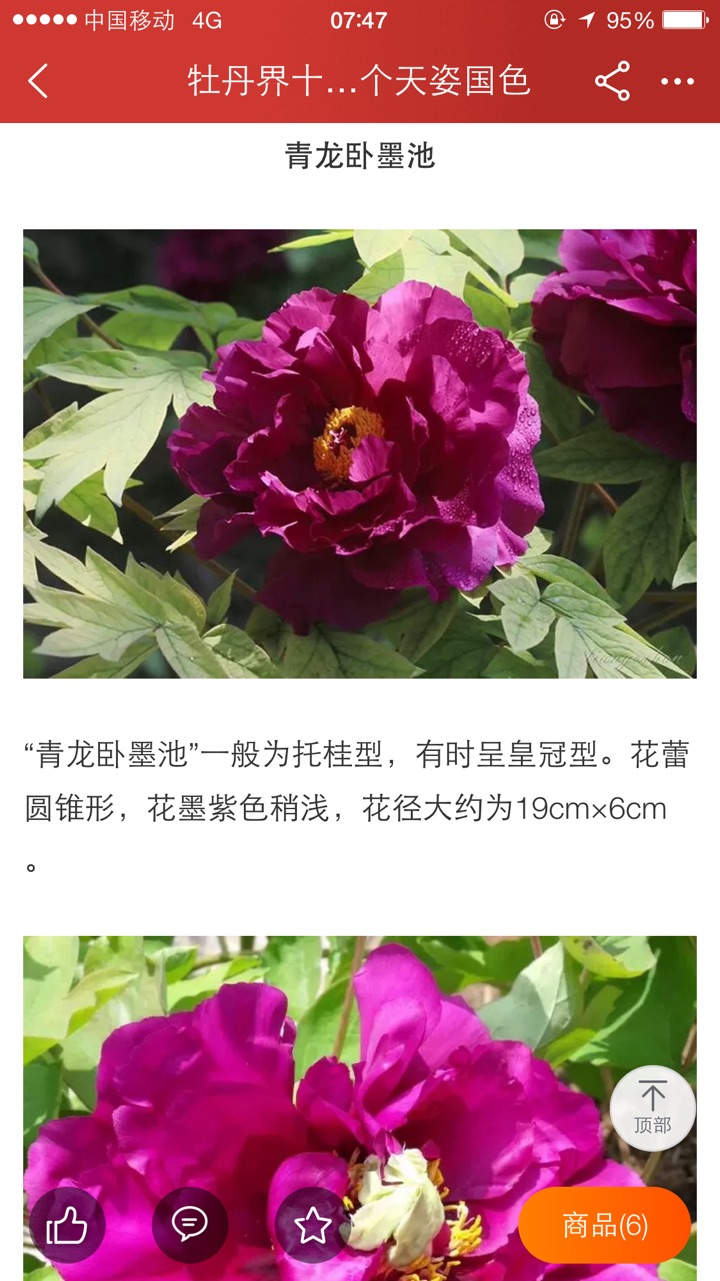Like this article with thumbs-up
Image resolution: width=720 pixels, height=1281 pixels.
point(67,1225)
